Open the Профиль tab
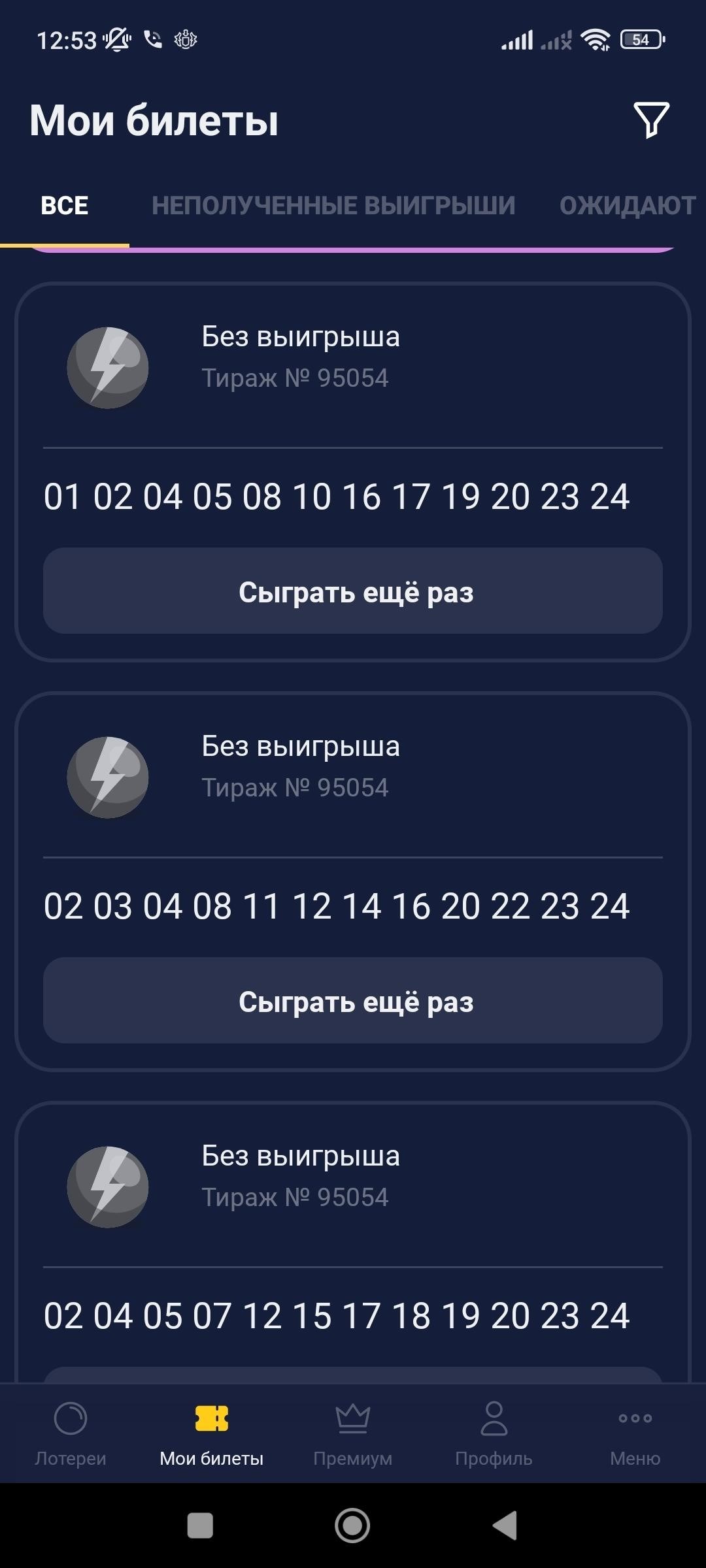The width and height of the screenshot is (706, 1568). click(x=494, y=1433)
